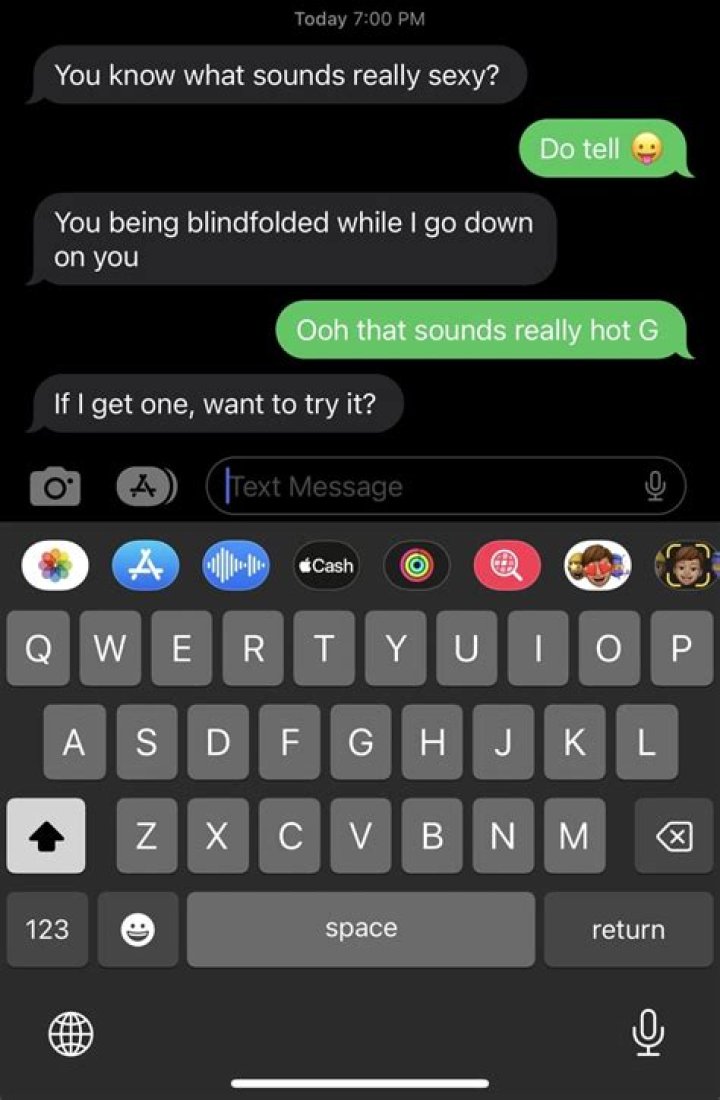
Task: Open the Fitness activity rings app
Action: [416, 566]
